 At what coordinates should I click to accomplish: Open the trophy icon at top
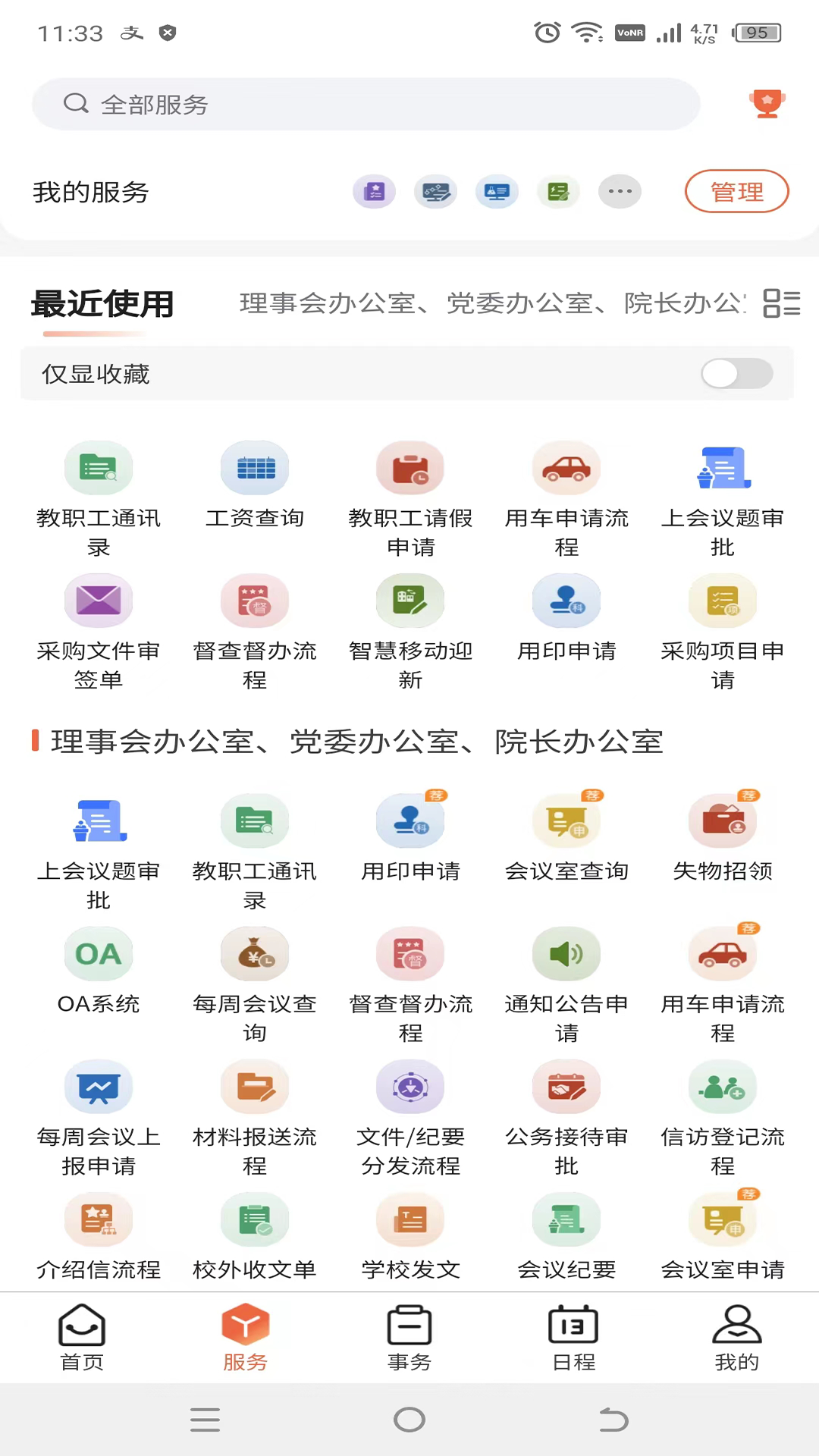click(x=767, y=103)
